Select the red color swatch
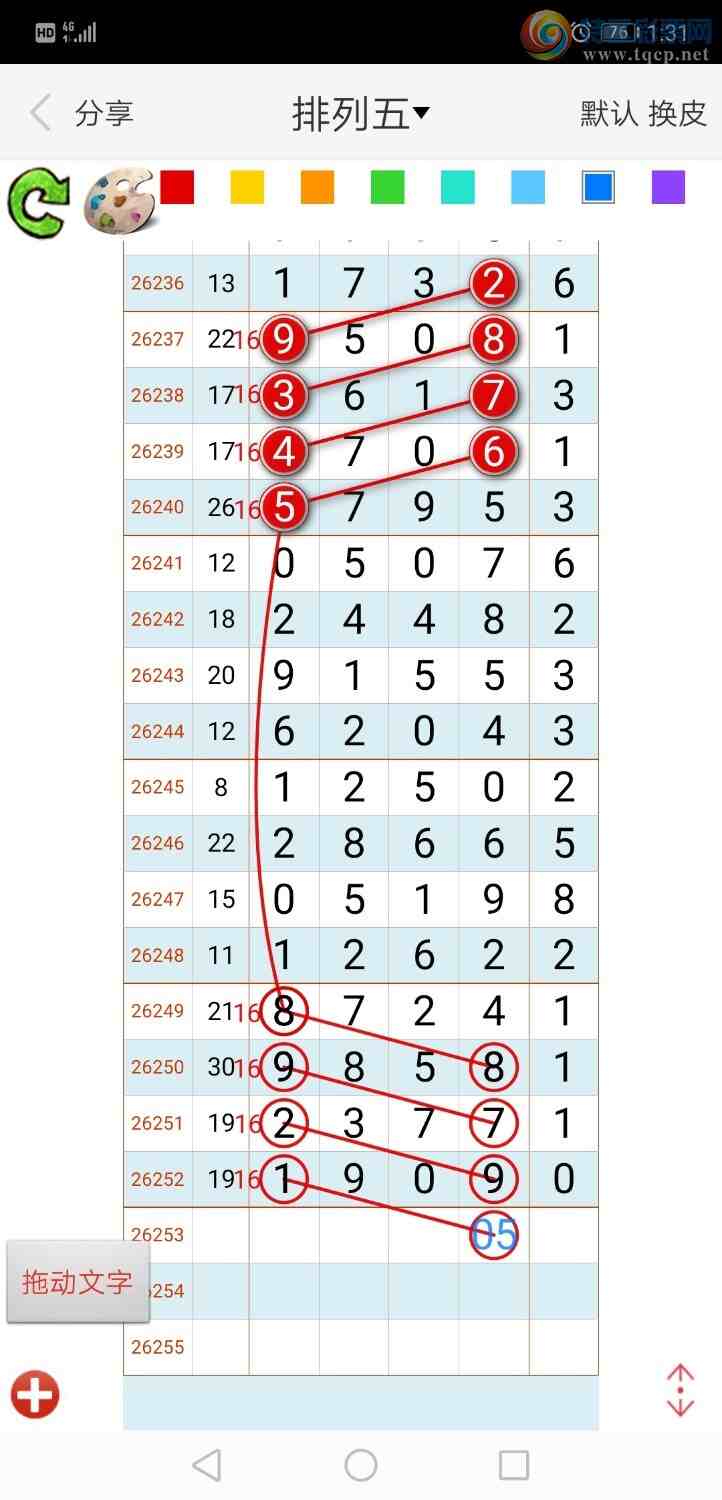 pyautogui.click(x=177, y=187)
